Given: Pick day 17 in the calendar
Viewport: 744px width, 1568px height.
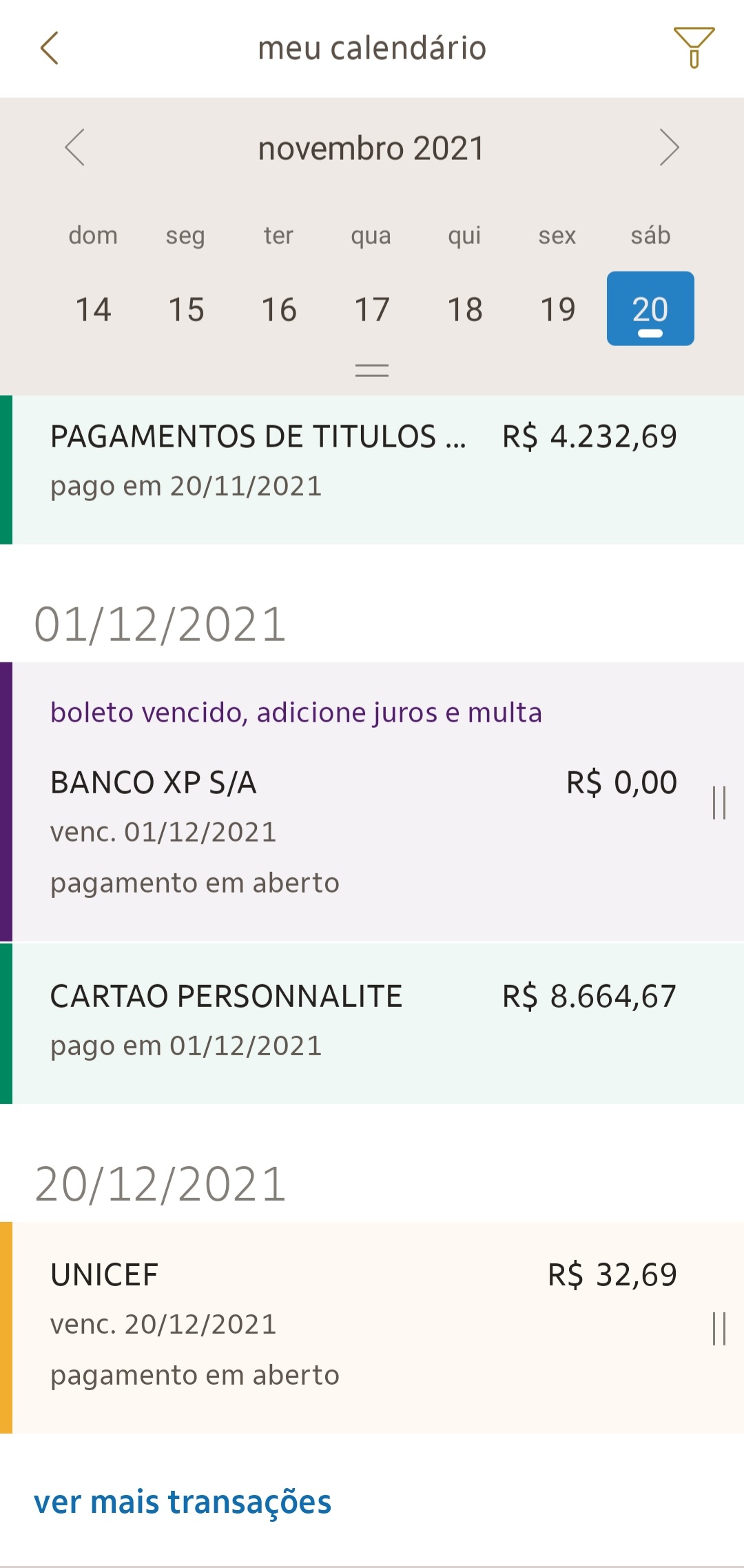Looking at the screenshot, I should click(372, 309).
